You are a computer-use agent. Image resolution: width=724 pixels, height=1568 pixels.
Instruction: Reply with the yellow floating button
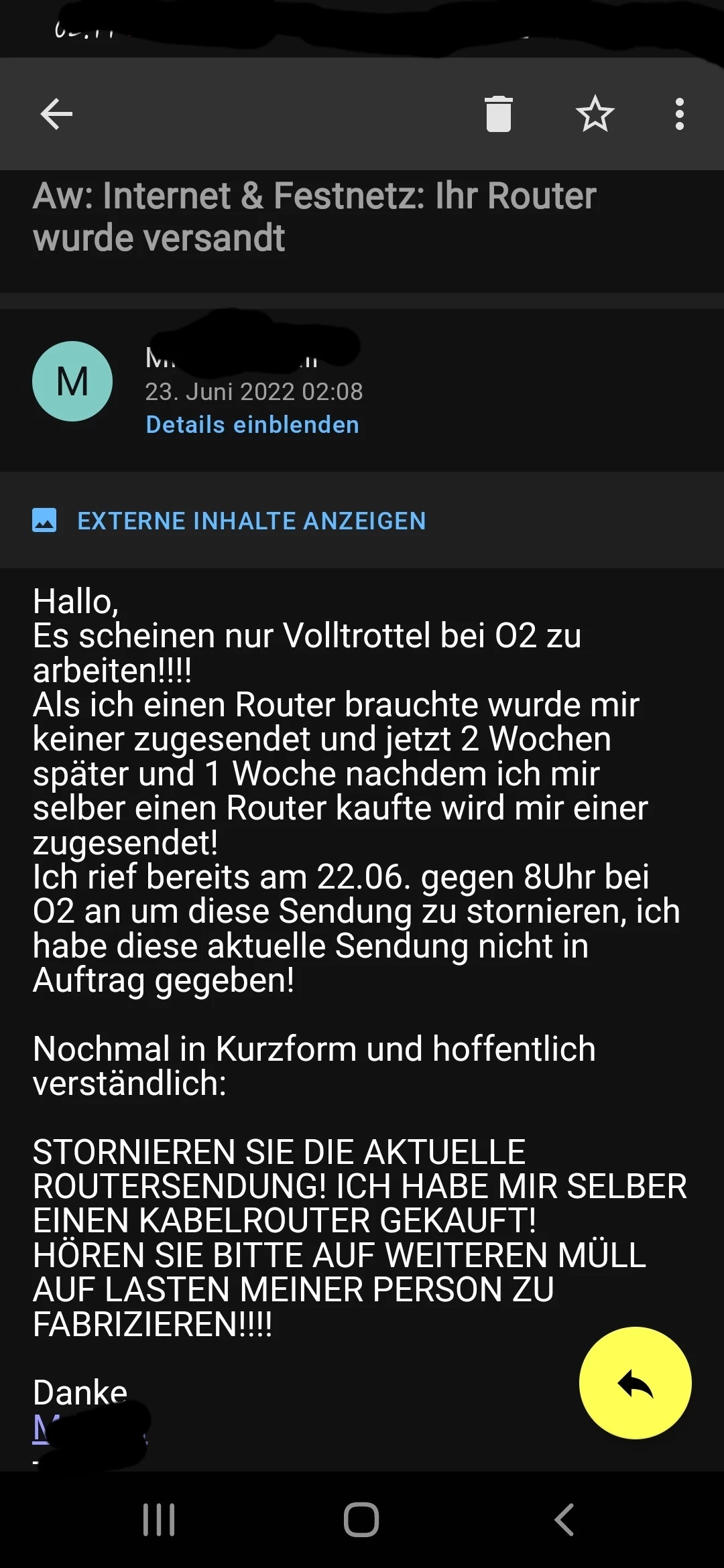point(635,1382)
